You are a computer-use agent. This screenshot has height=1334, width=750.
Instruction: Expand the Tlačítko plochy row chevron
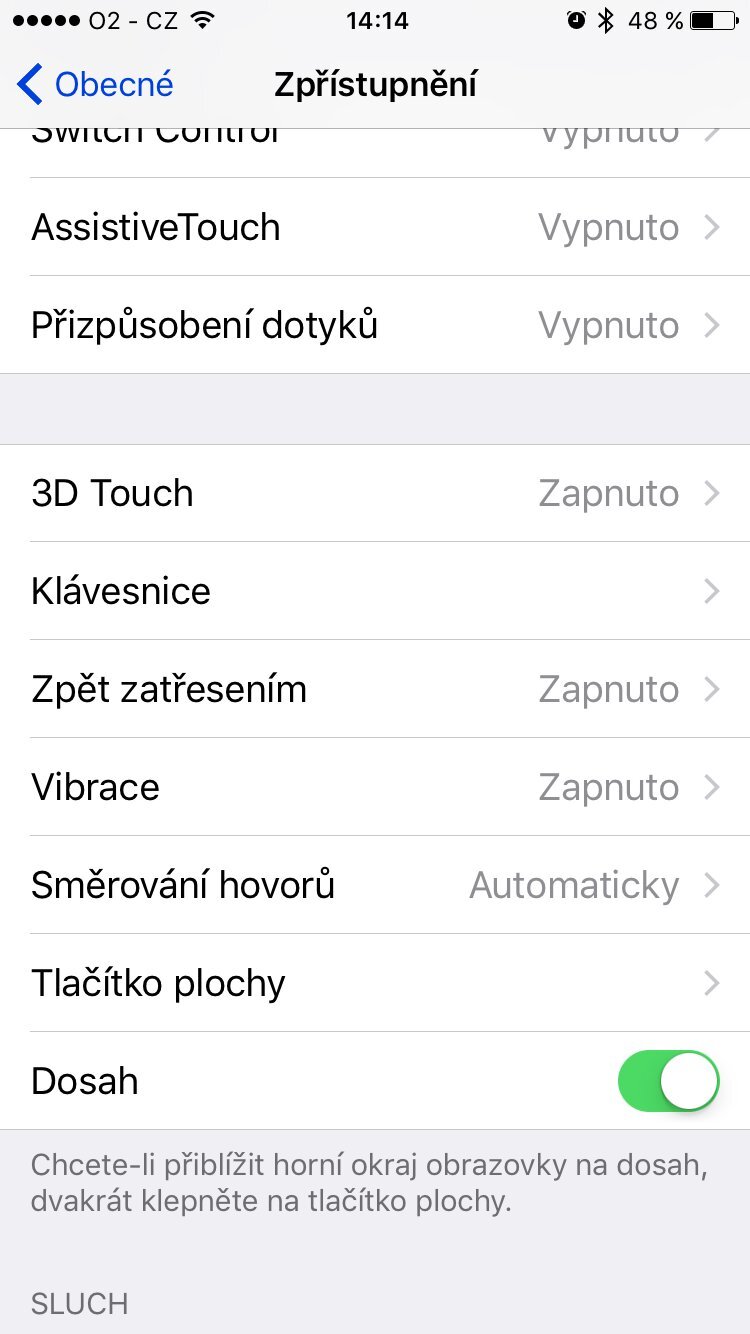[712, 983]
